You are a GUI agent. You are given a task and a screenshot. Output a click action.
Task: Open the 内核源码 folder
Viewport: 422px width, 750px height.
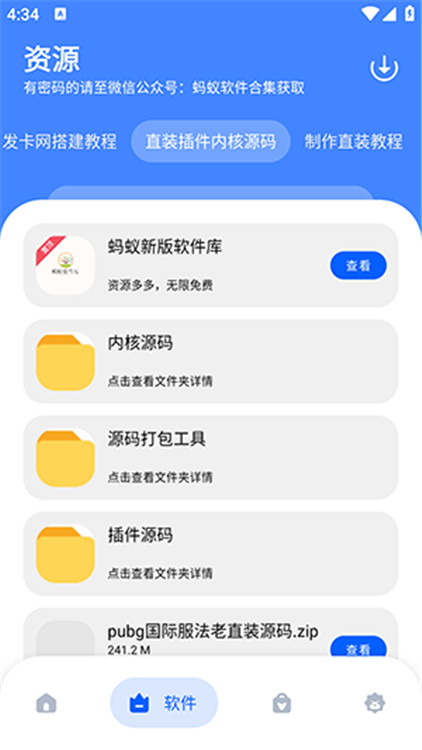(x=211, y=361)
